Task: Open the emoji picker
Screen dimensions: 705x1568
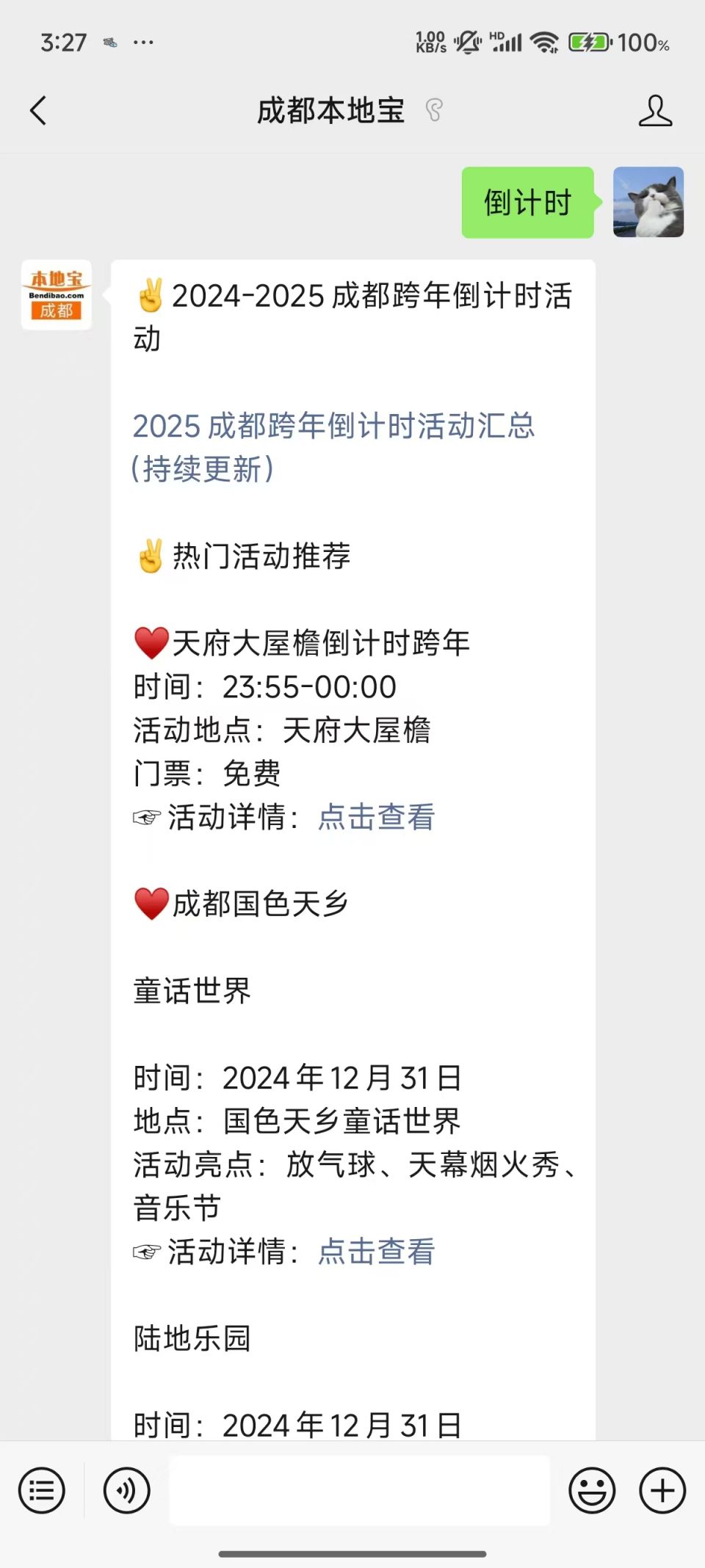Action: [592, 1490]
